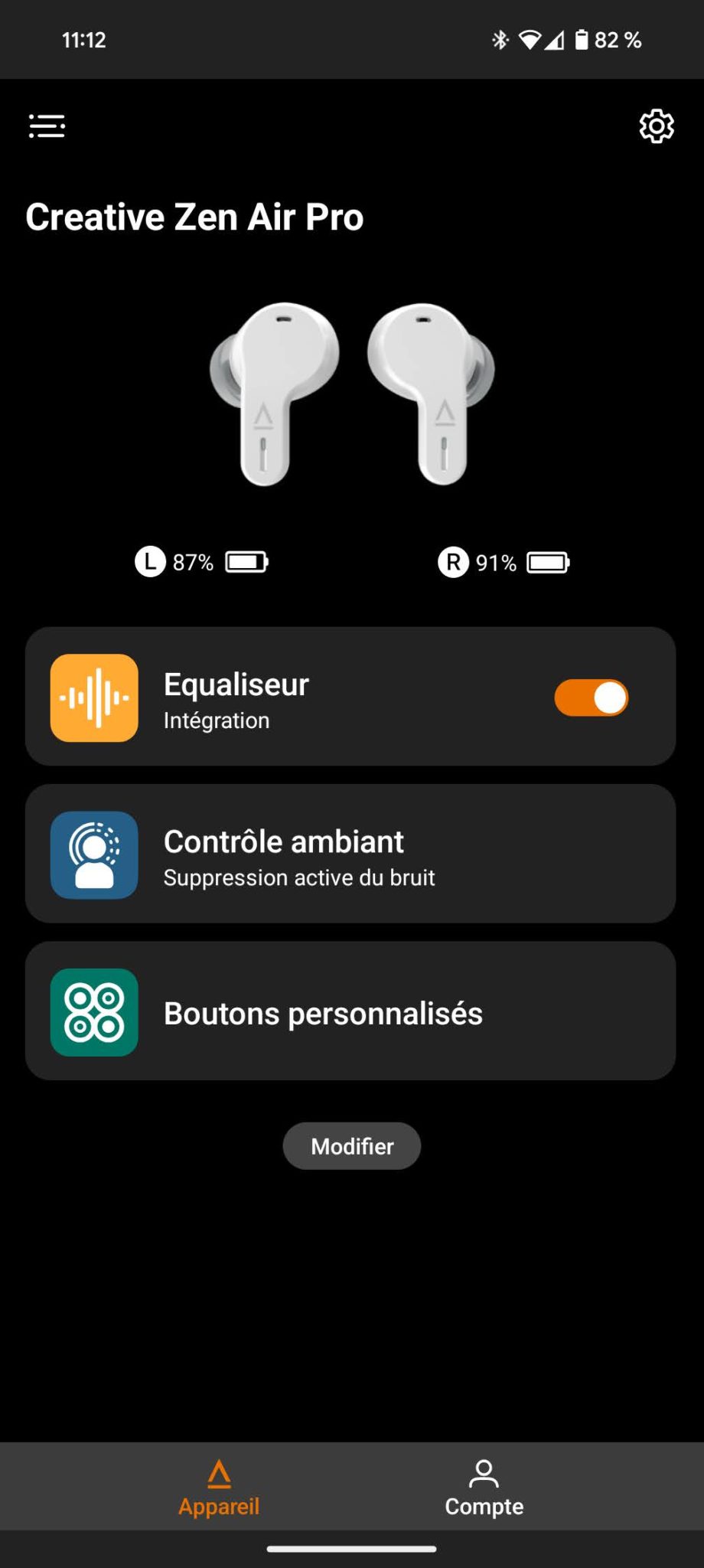Screen dimensions: 704x1568
Task: Open Boutons personnalisés
Action: click(x=350, y=1011)
